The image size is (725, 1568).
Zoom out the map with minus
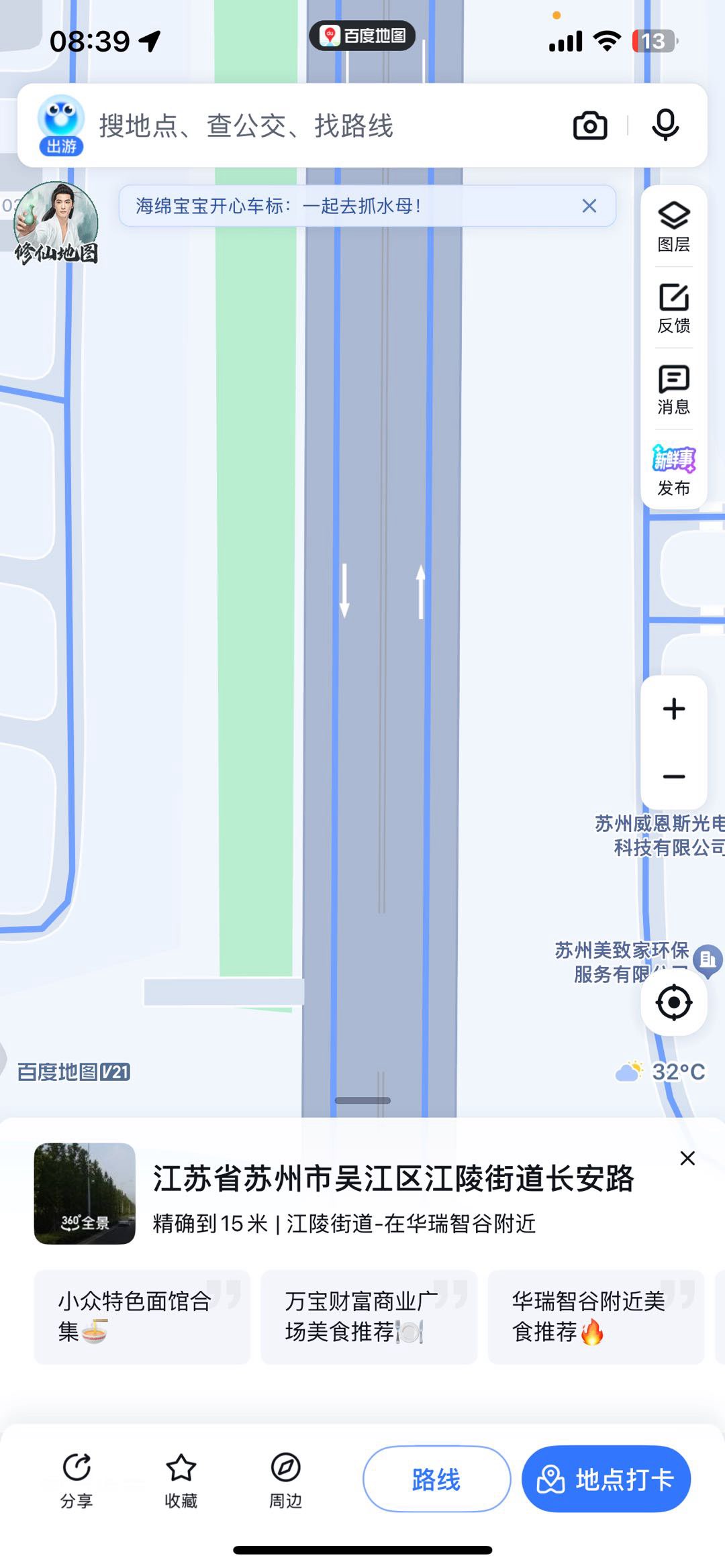tap(673, 776)
